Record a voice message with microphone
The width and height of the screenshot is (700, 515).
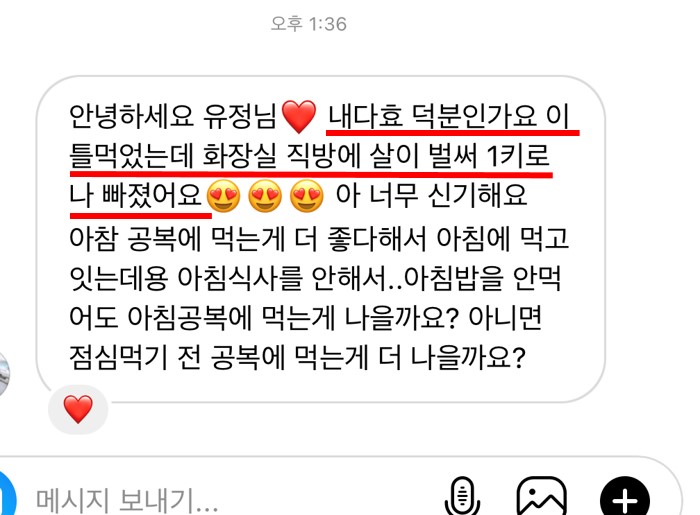(x=460, y=497)
